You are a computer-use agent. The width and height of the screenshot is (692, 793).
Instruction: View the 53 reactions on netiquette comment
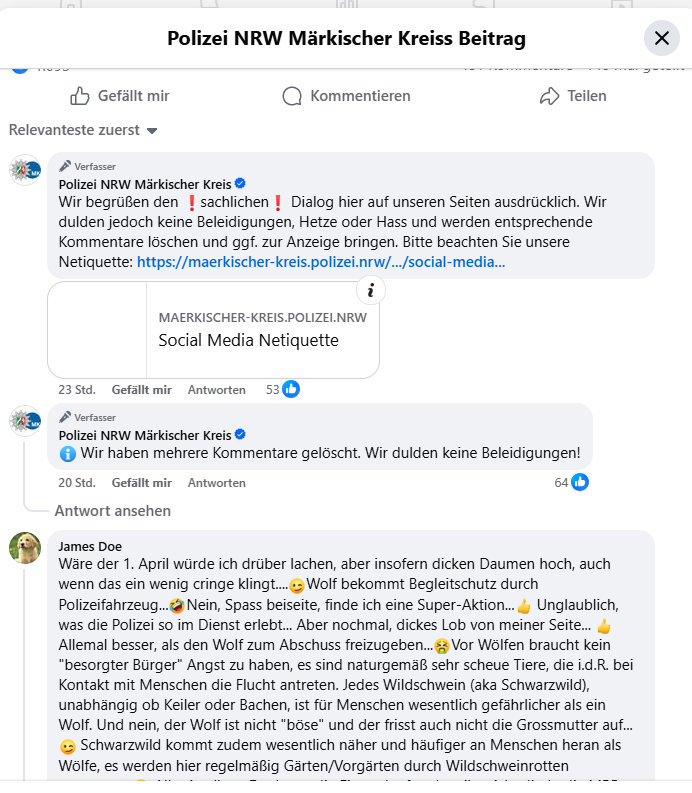[x=282, y=389]
